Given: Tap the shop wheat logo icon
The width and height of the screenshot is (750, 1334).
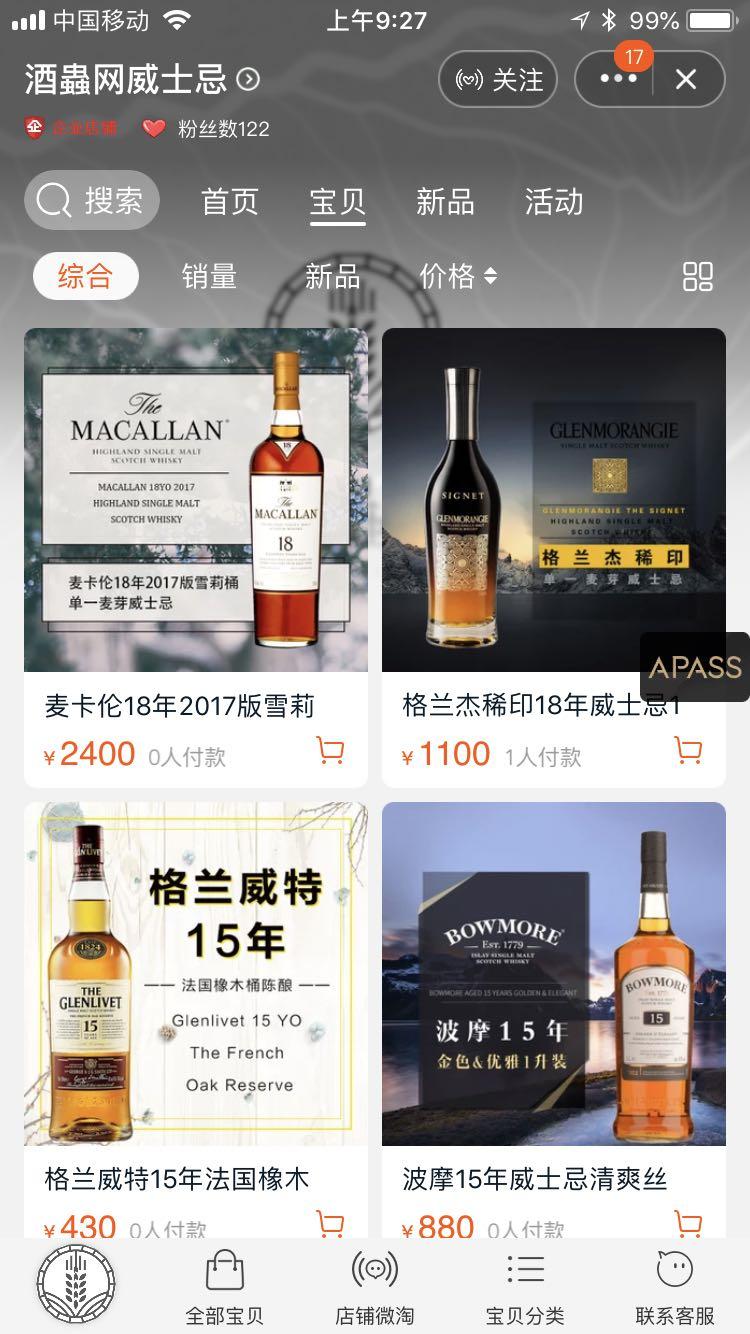Looking at the screenshot, I should [75, 1285].
